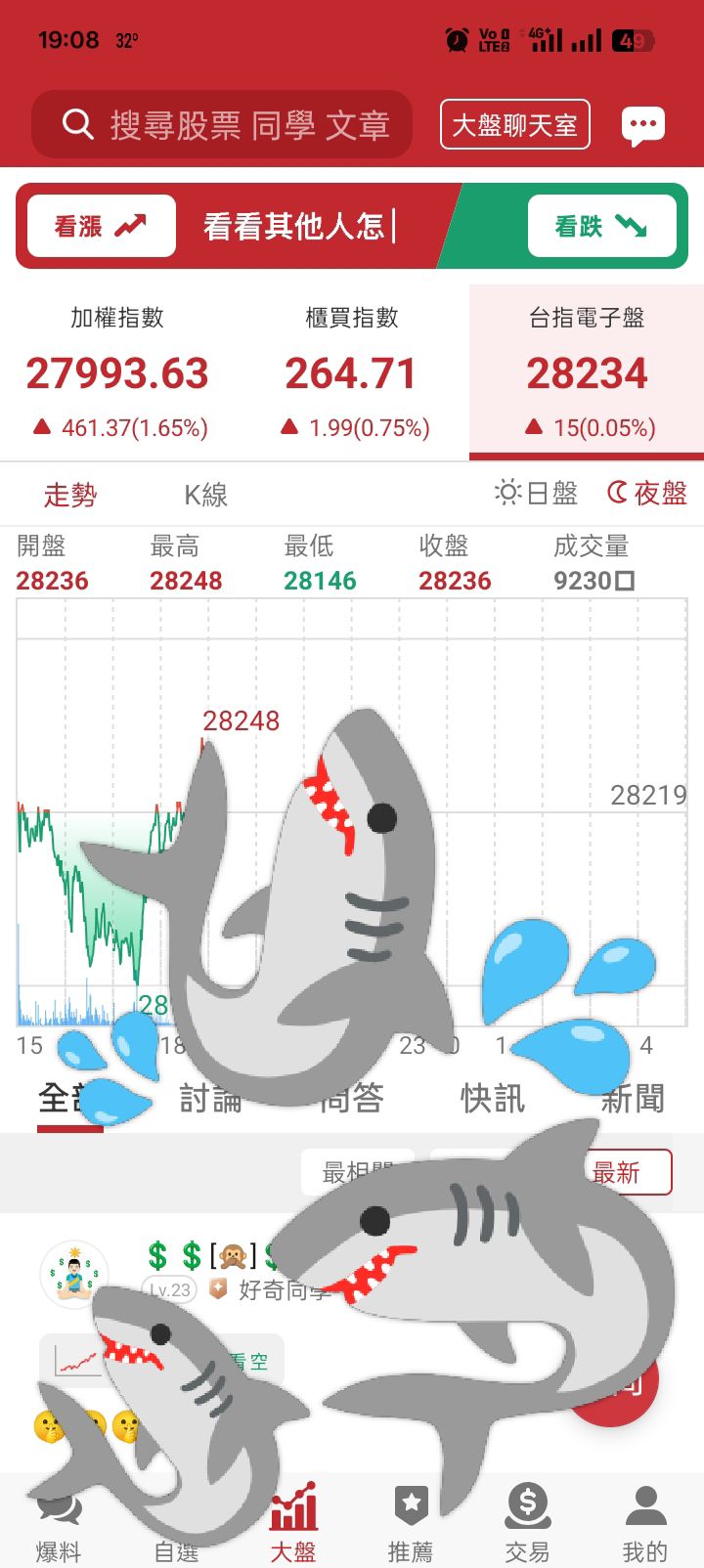Show the 夜盤 night session

[647, 493]
